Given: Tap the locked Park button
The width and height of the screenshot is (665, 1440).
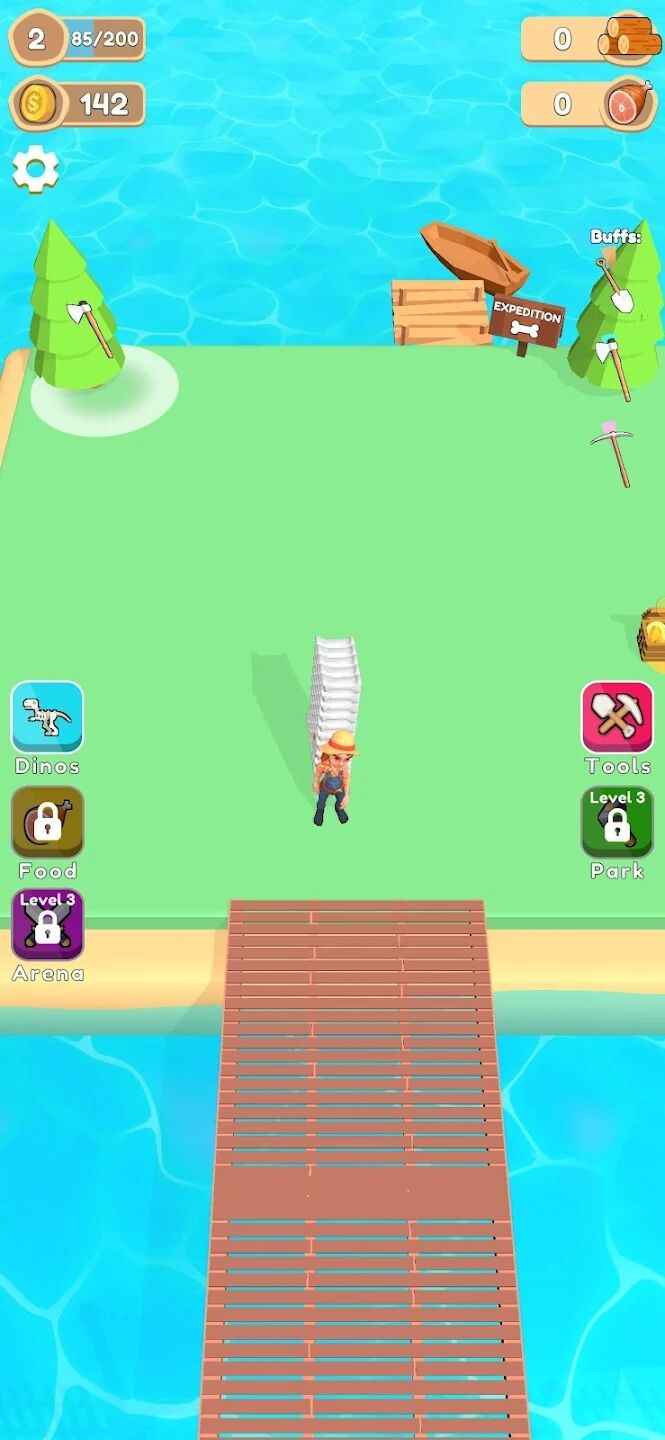Looking at the screenshot, I should pyautogui.click(x=617, y=822).
